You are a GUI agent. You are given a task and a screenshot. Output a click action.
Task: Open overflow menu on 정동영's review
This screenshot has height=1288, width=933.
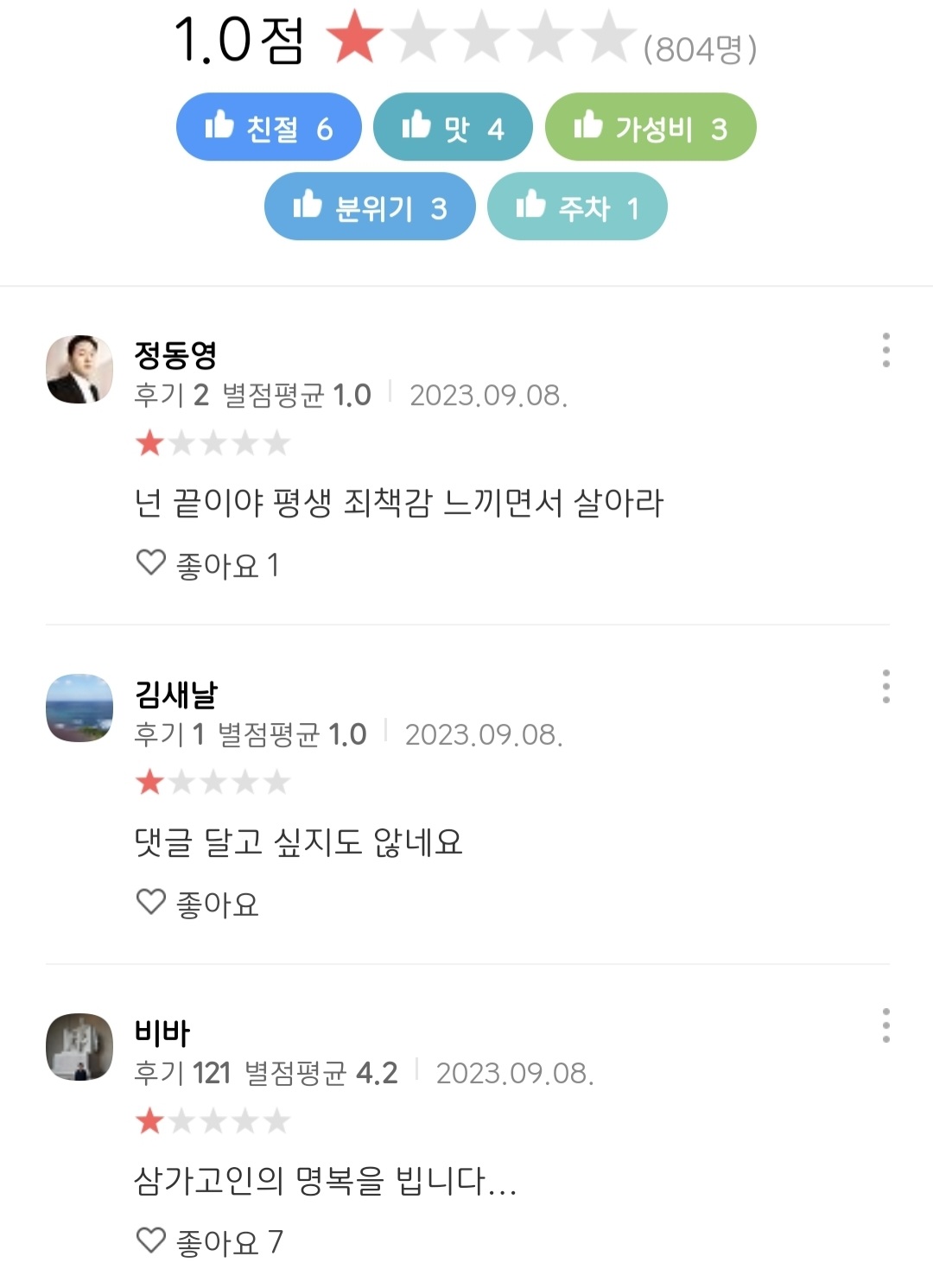point(885,350)
